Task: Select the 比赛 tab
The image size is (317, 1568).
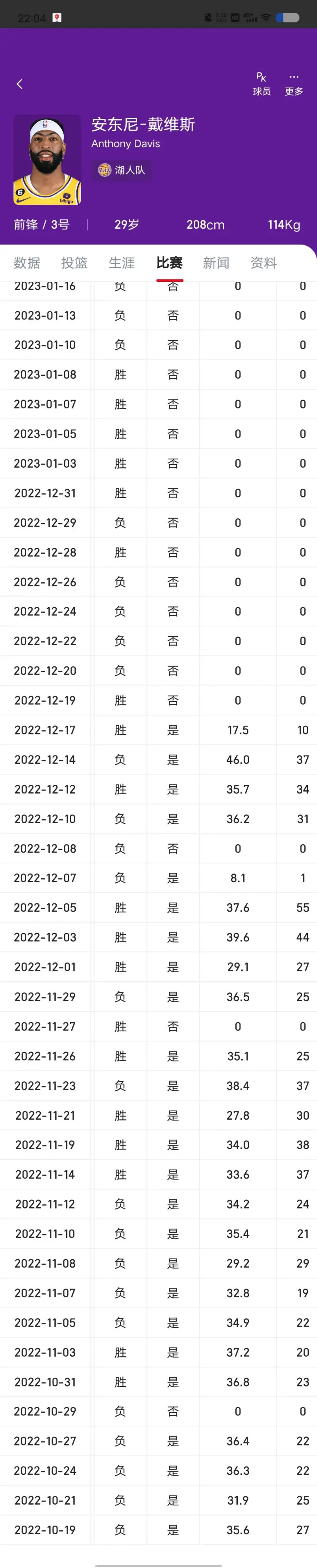Action: point(169,262)
